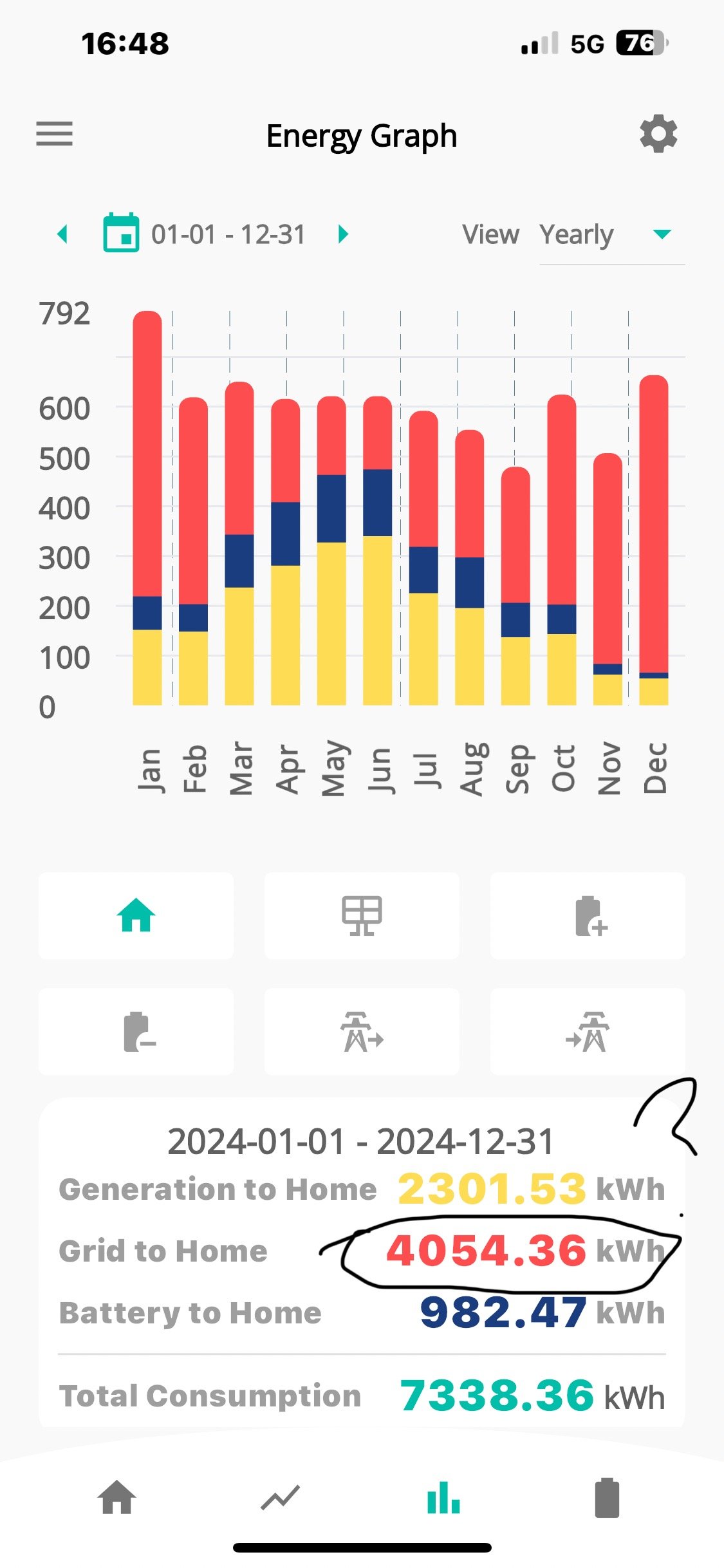Open the calendar date picker

121,233
